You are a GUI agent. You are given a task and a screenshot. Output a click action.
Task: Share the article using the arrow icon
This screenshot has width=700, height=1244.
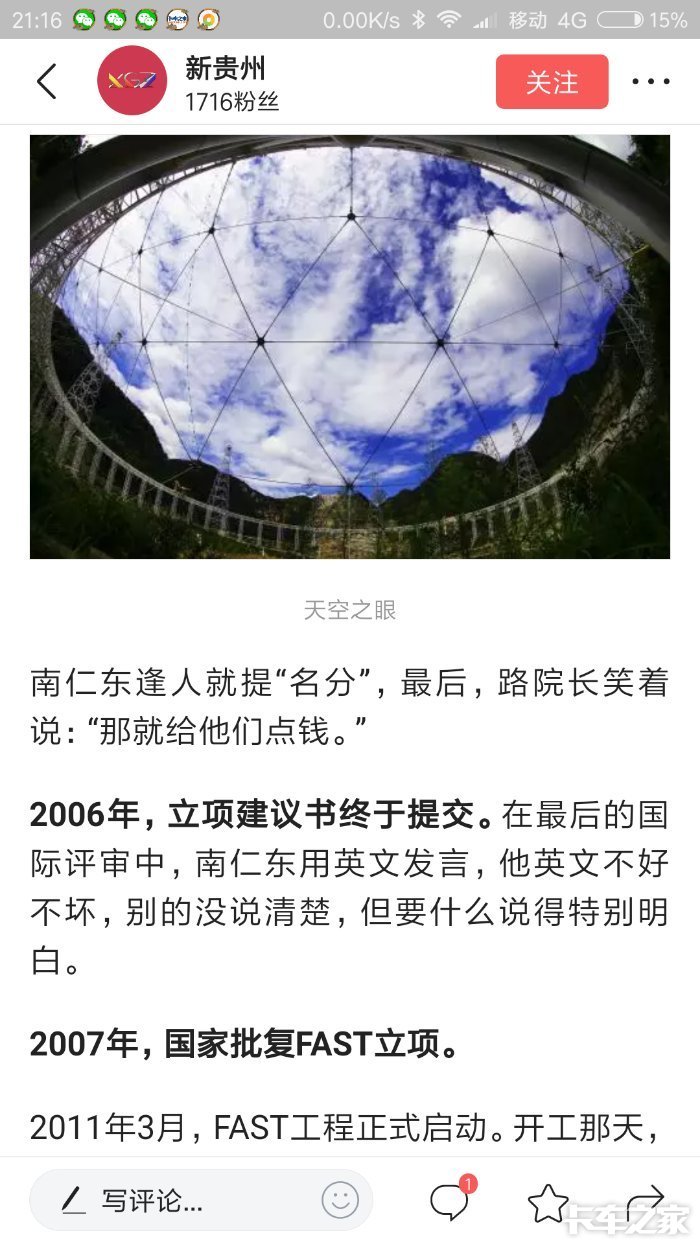(x=646, y=1200)
